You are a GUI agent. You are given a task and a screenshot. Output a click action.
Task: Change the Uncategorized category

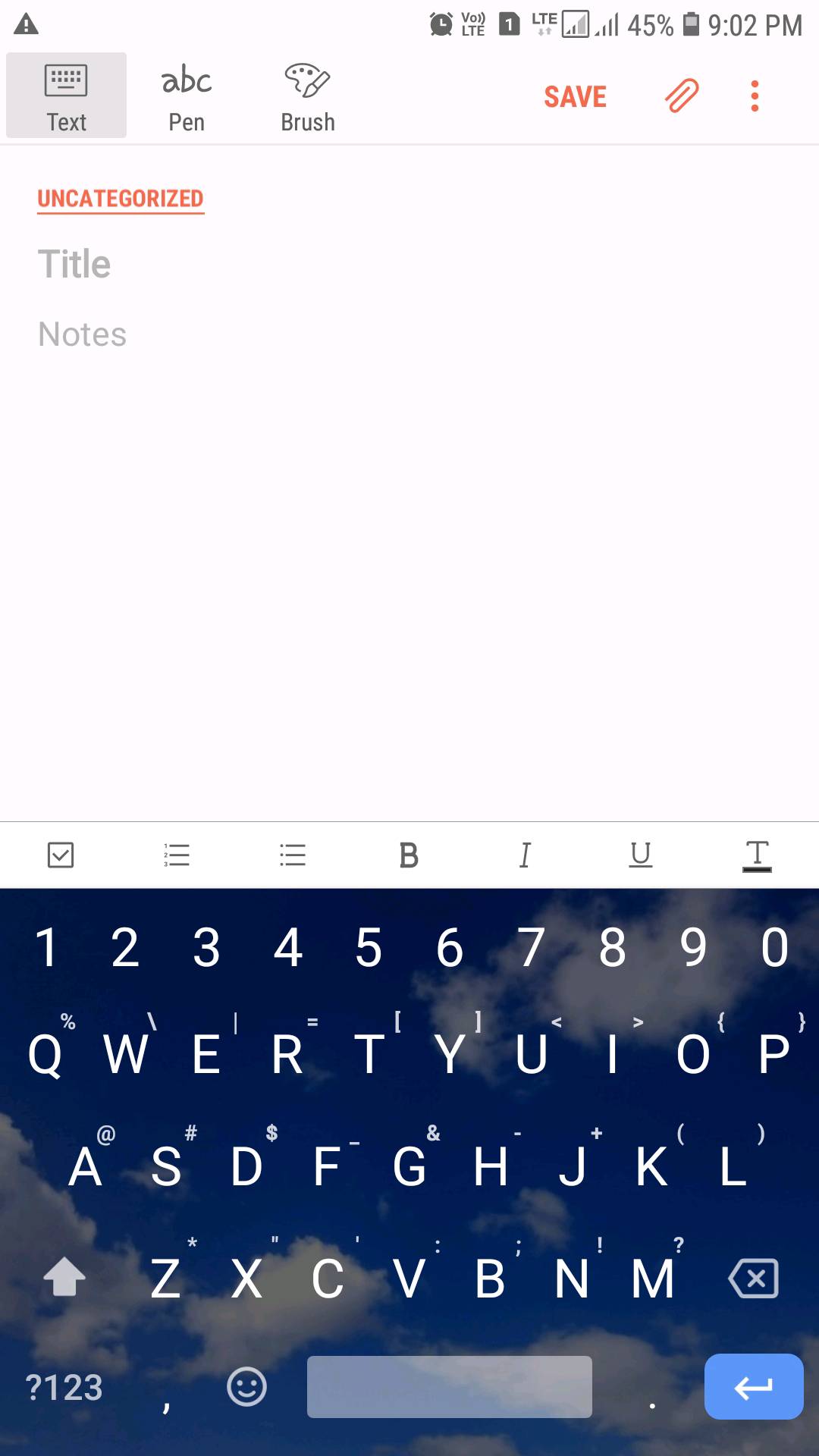point(121,199)
